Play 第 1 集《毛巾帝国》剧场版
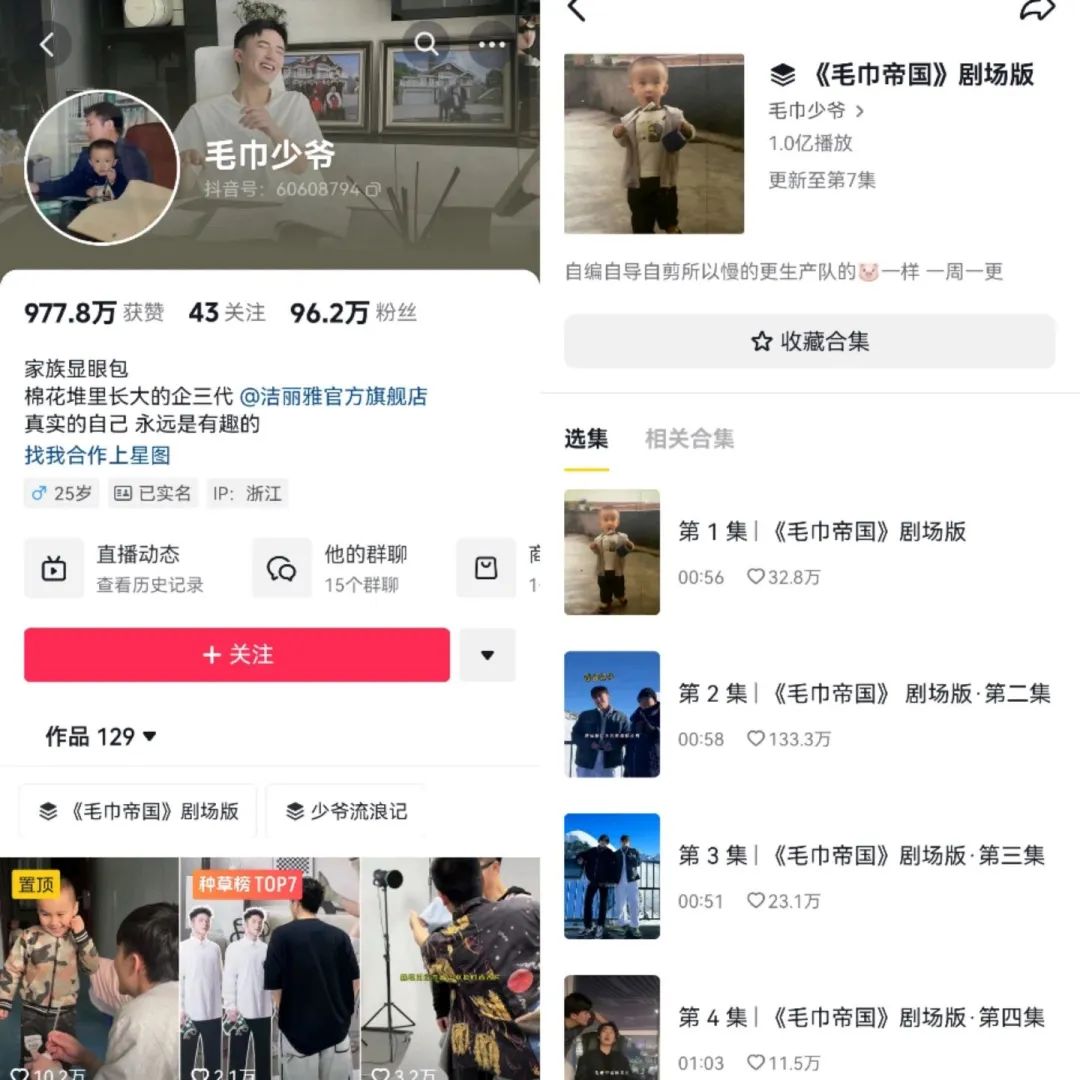1080x1080 pixels. 810,551
